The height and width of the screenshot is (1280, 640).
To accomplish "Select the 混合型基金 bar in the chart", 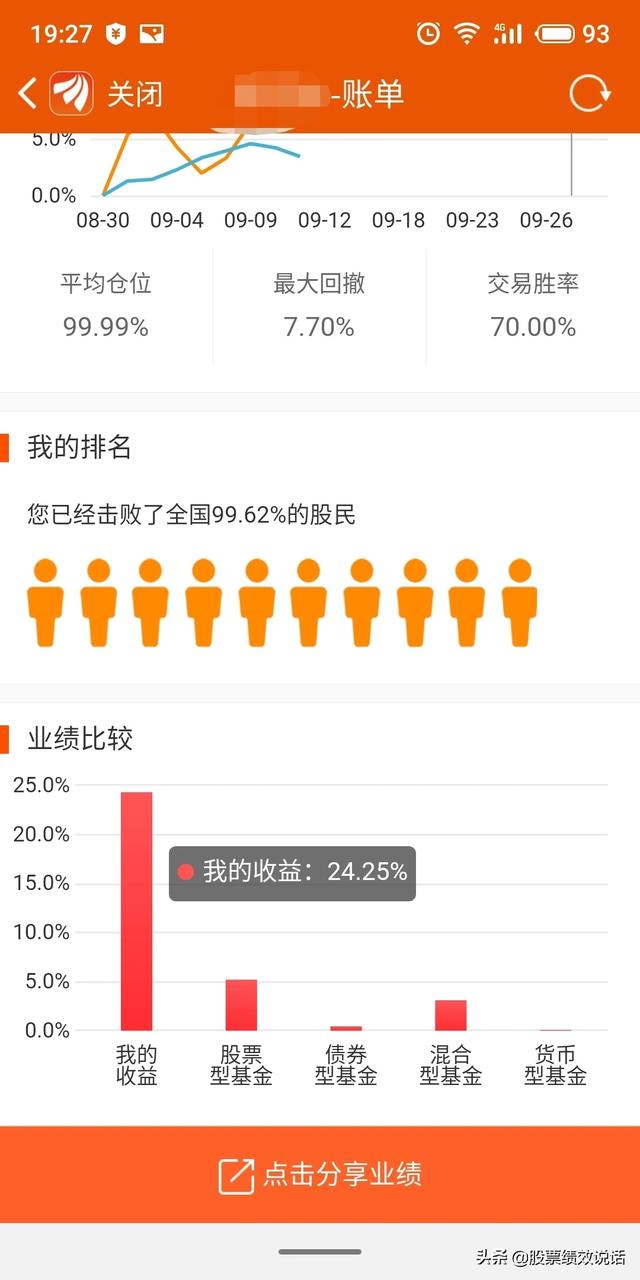I will (451, 1015).
